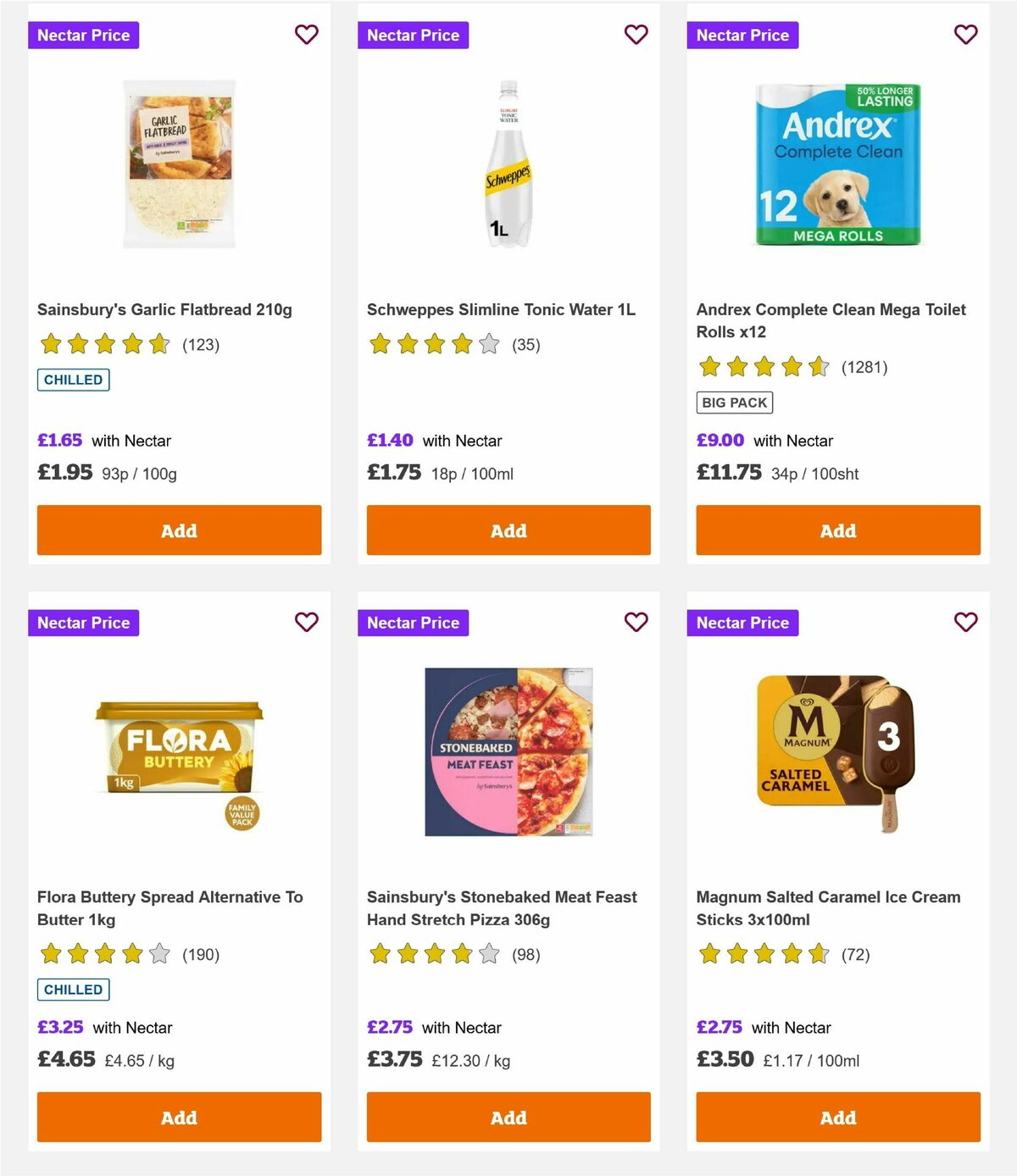This screenshot has height=1176, width=1017.
Task: Select the BIG PACK label on Andrex
Action: tap(734, 402)
